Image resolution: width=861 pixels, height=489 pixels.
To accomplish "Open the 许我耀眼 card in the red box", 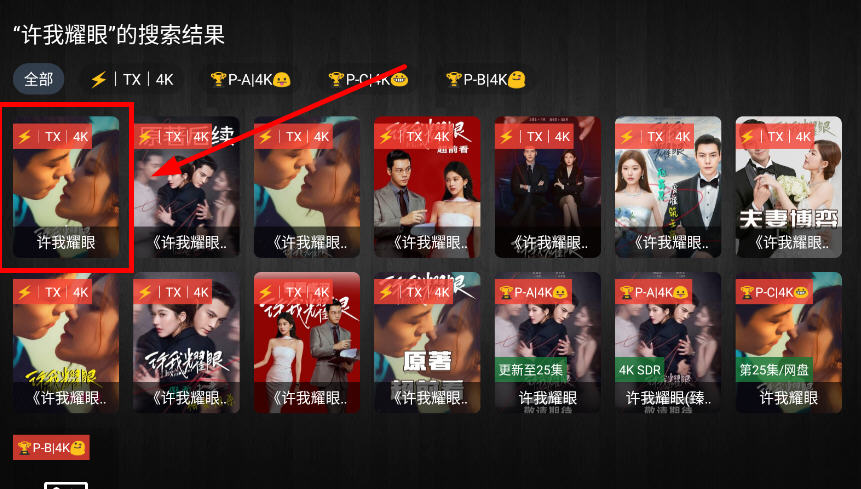I will (x=66, y=190).
